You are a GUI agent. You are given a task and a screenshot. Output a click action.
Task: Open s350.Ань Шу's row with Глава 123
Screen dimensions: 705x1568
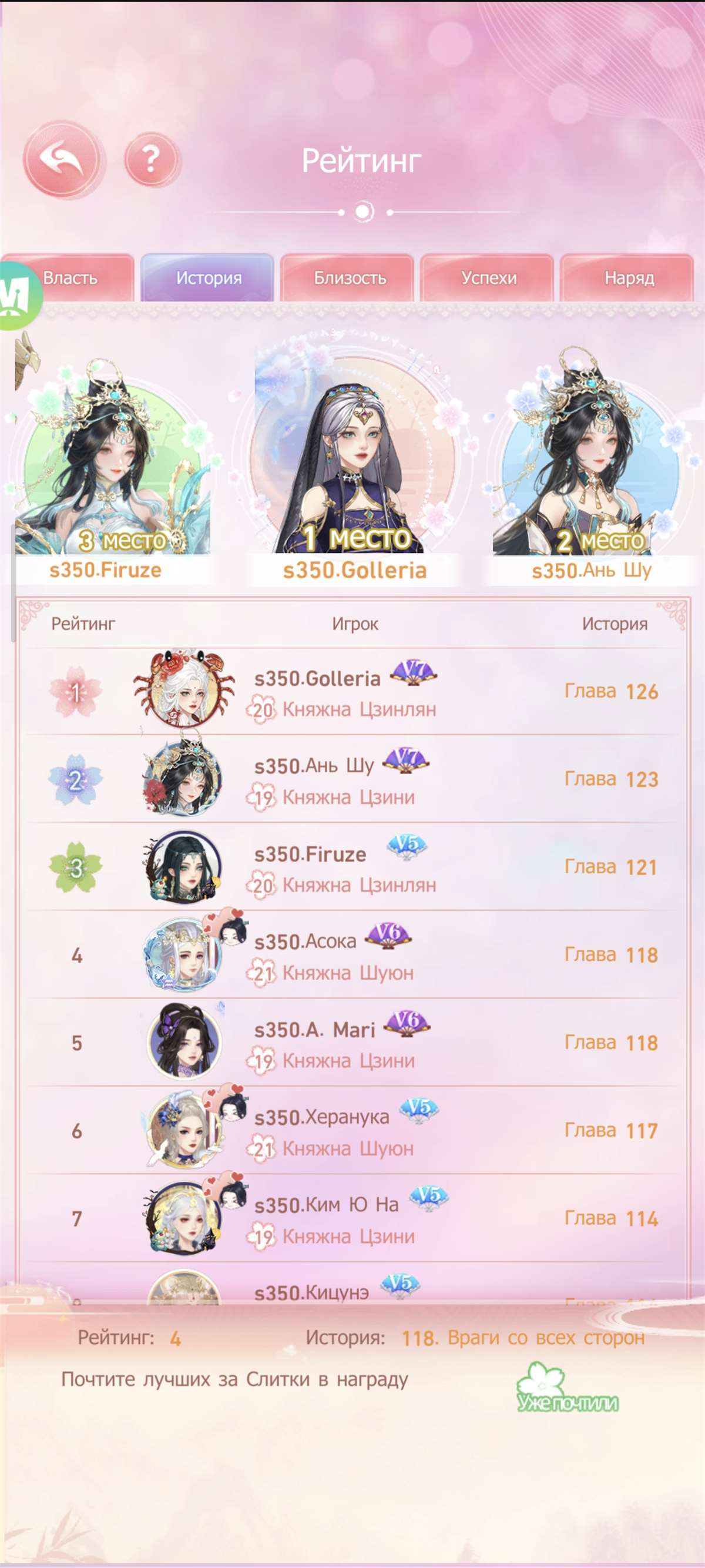pos(353,780)
